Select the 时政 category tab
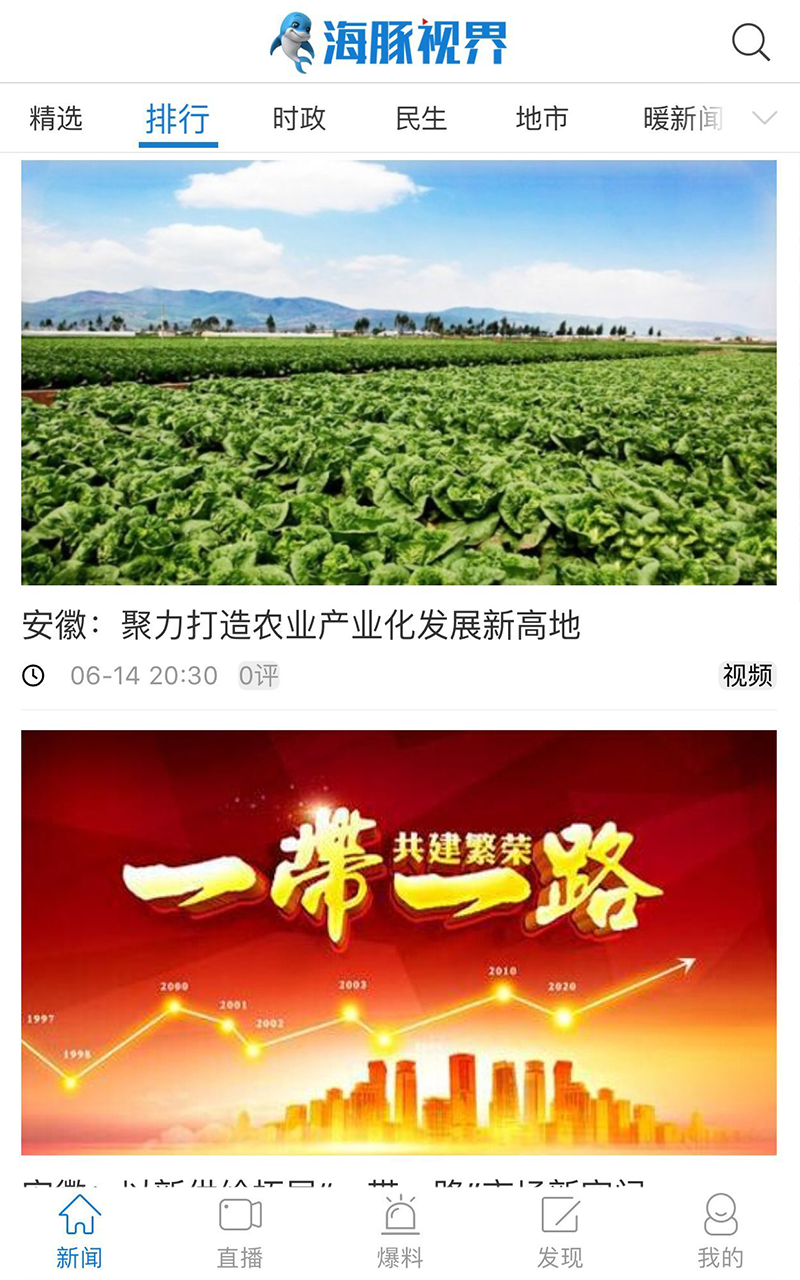The height and width of the screenshot is (1280, 800). [x=299, y=119]
